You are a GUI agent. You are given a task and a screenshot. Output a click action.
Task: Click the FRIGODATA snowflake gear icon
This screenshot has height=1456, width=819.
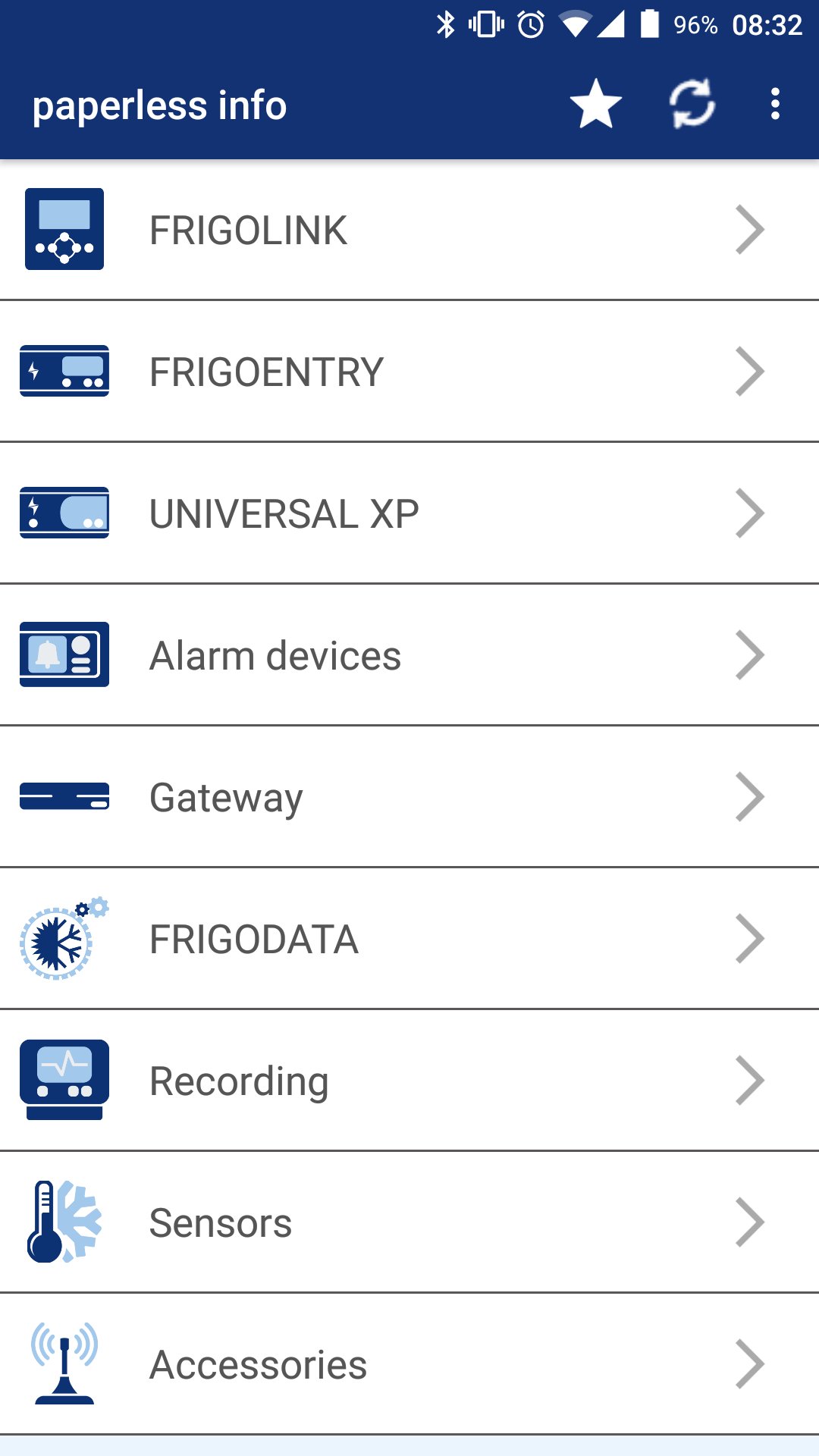point(64,938)
